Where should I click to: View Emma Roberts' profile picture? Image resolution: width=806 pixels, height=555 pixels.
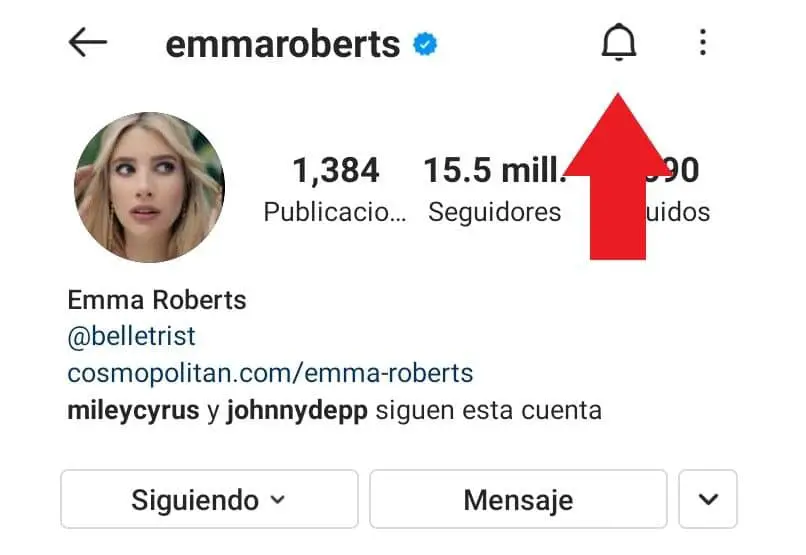point(149,187)
